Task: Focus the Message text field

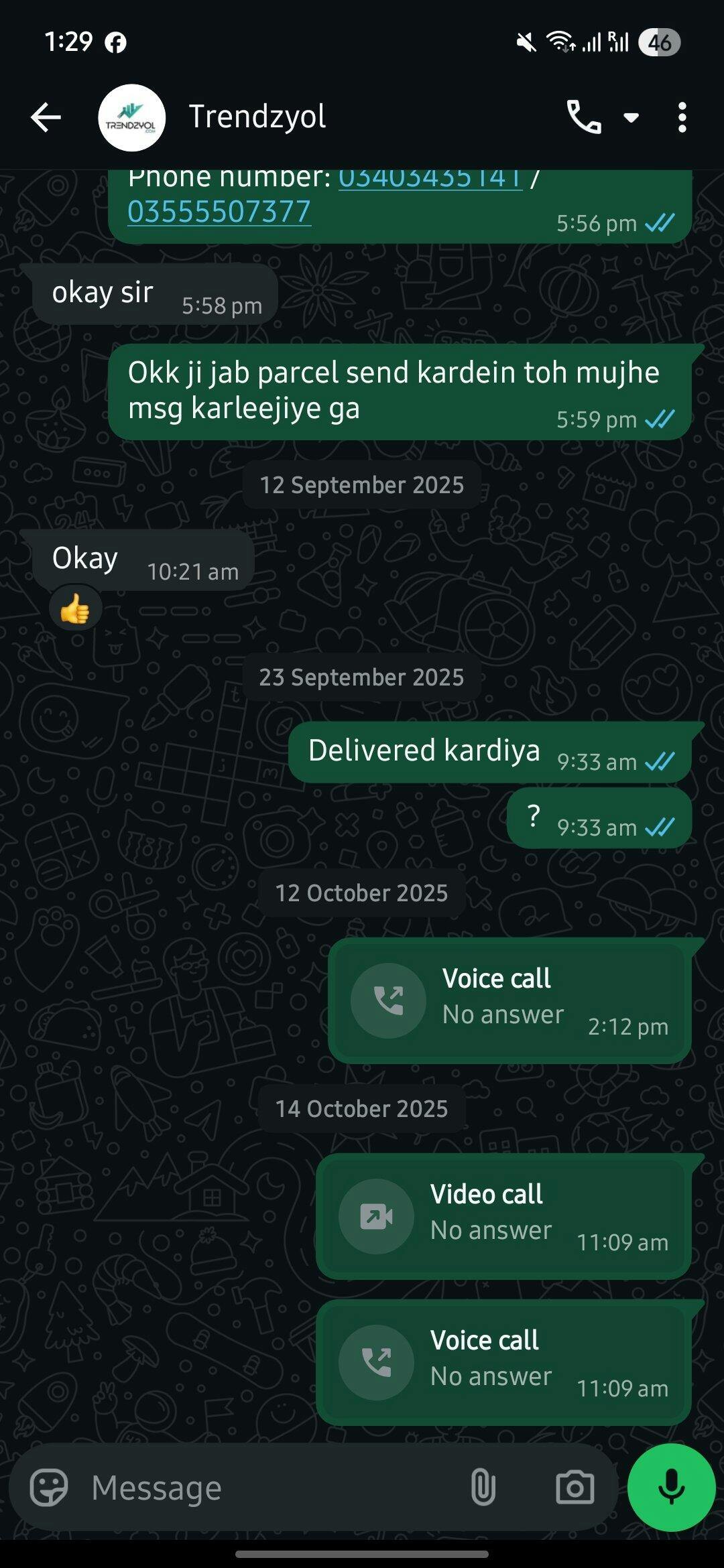Action: (268, 1488)
